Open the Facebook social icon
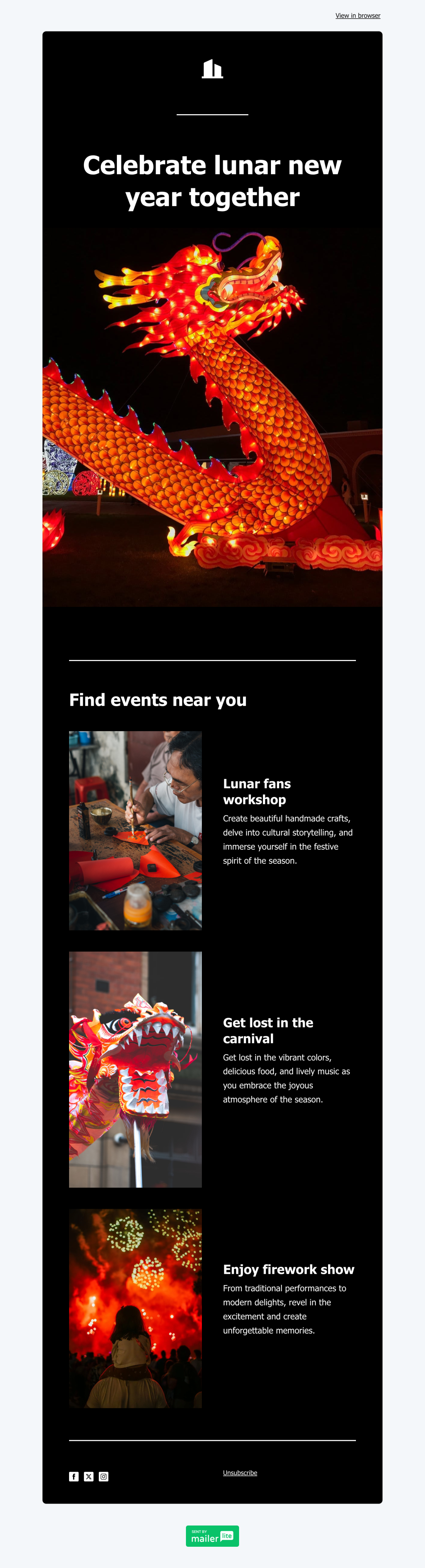 click(x=74, y=1476)
